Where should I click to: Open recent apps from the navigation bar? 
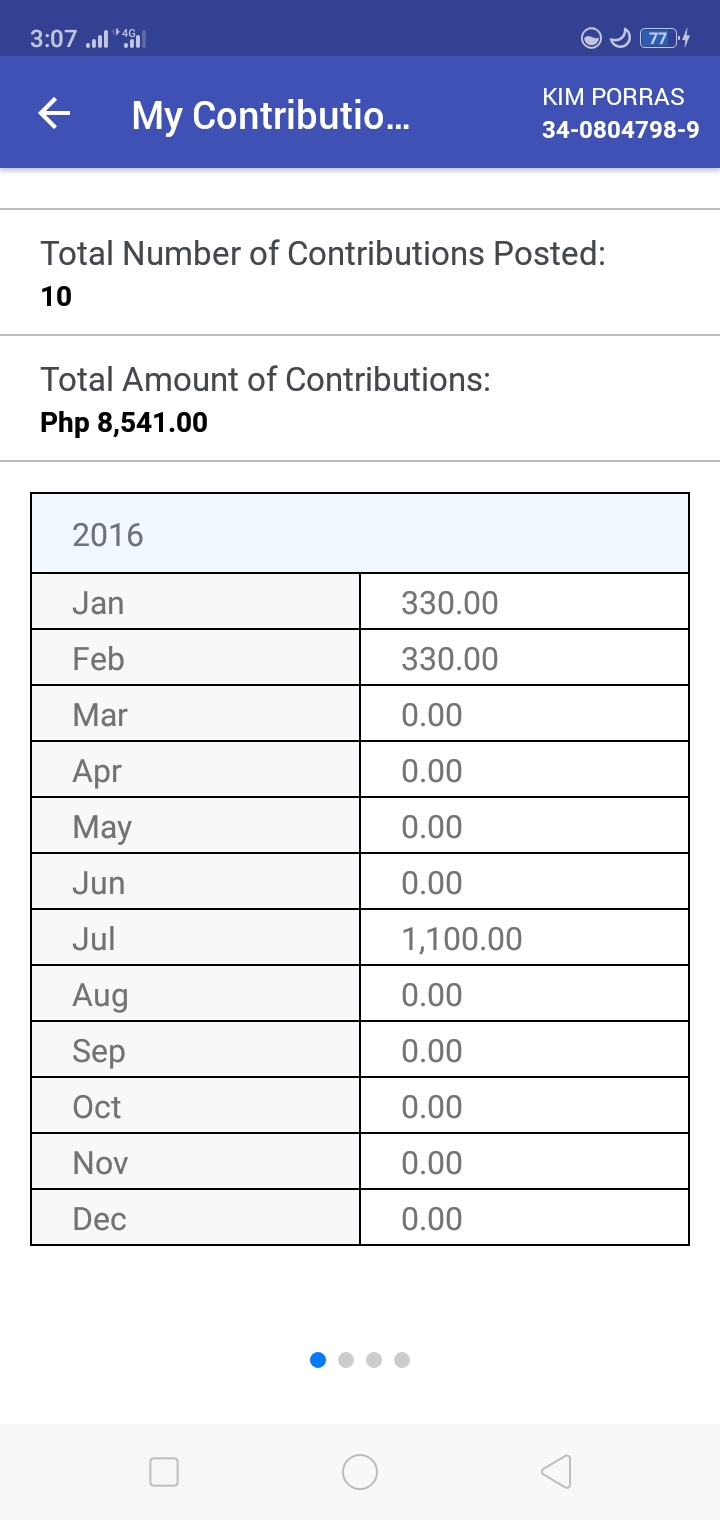[x=164, y=1471]
